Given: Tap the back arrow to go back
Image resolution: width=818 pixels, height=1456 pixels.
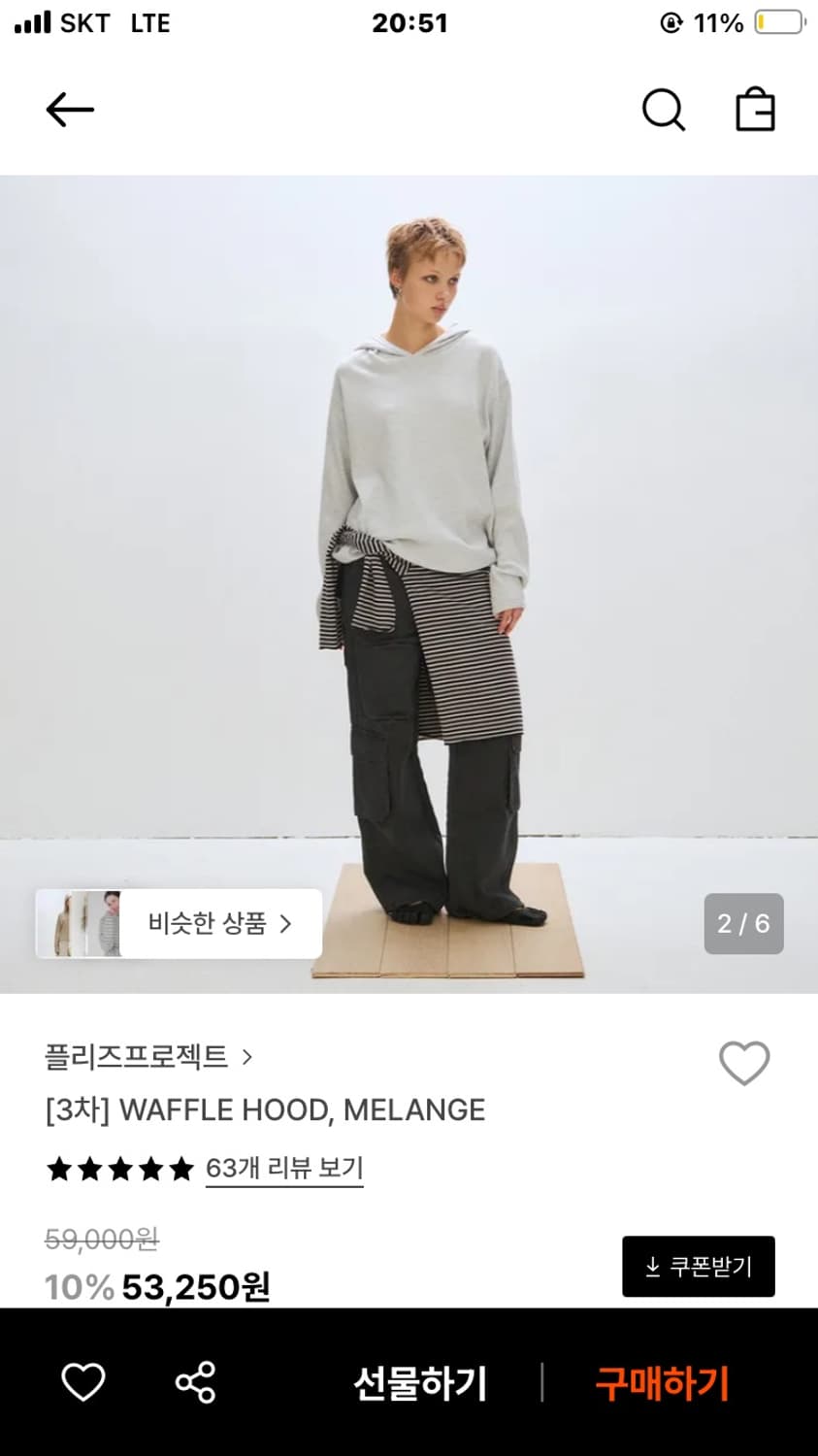Looking at the screenshot, I should 69,110.
